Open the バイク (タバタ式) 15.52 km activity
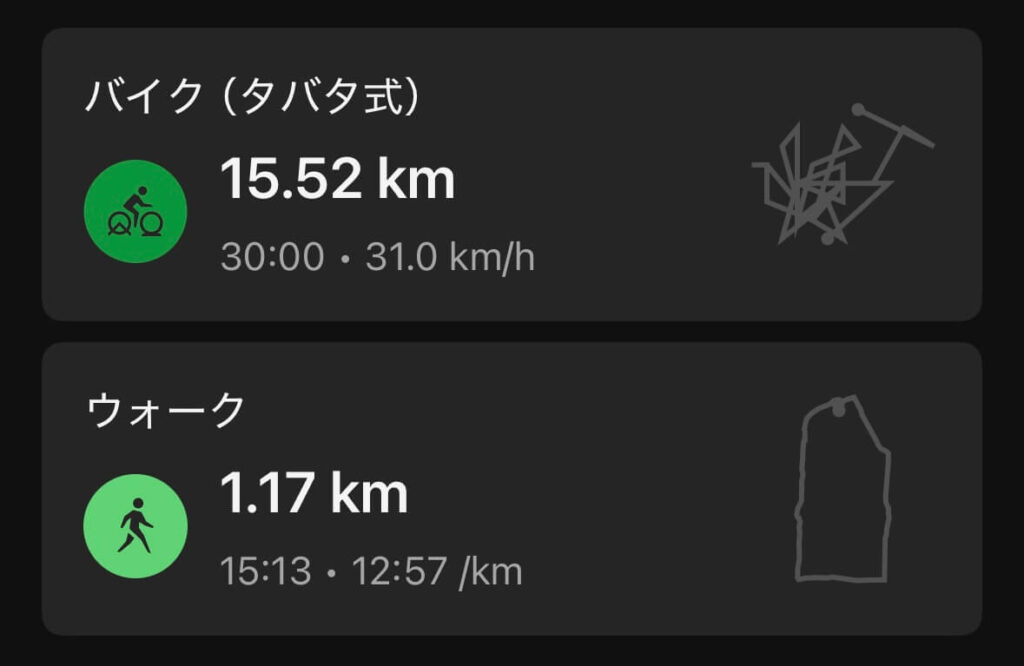This screenshot has height=666, width=1024. pyautogui.click(x=510, y=175)
